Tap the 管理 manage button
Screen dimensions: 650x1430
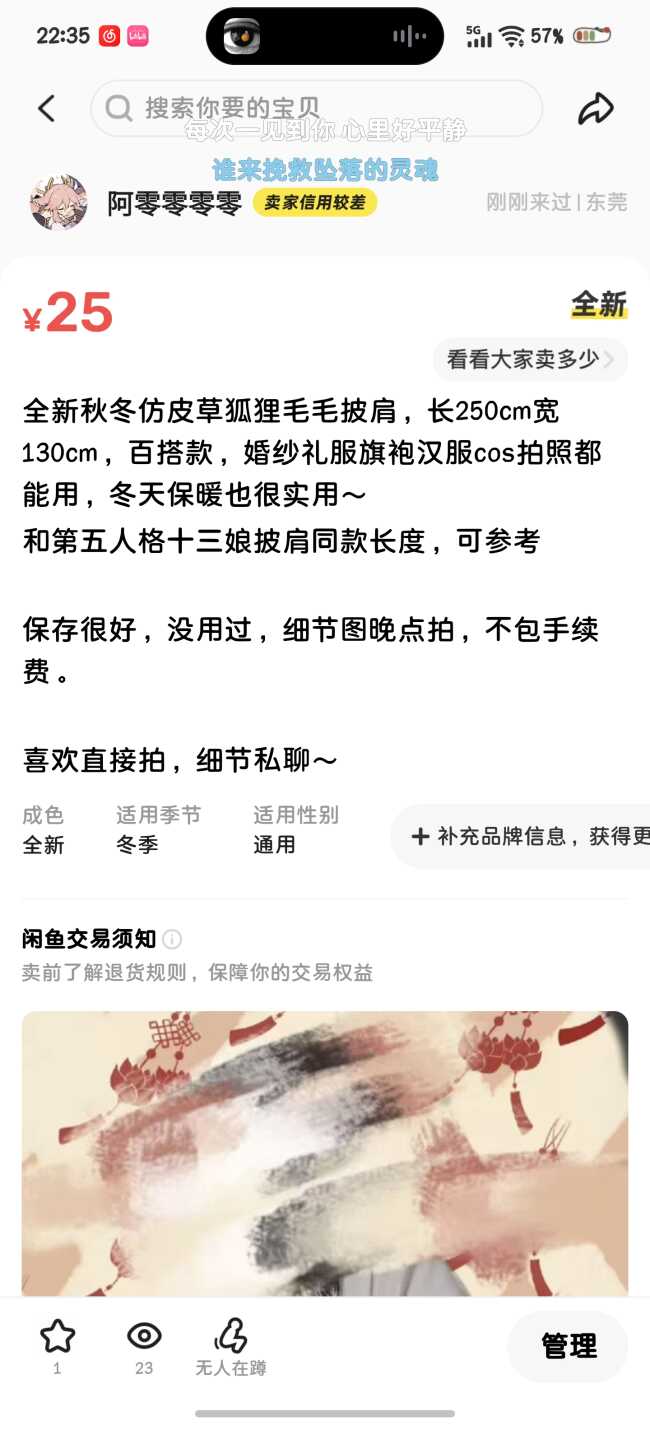click(568, 1346)
